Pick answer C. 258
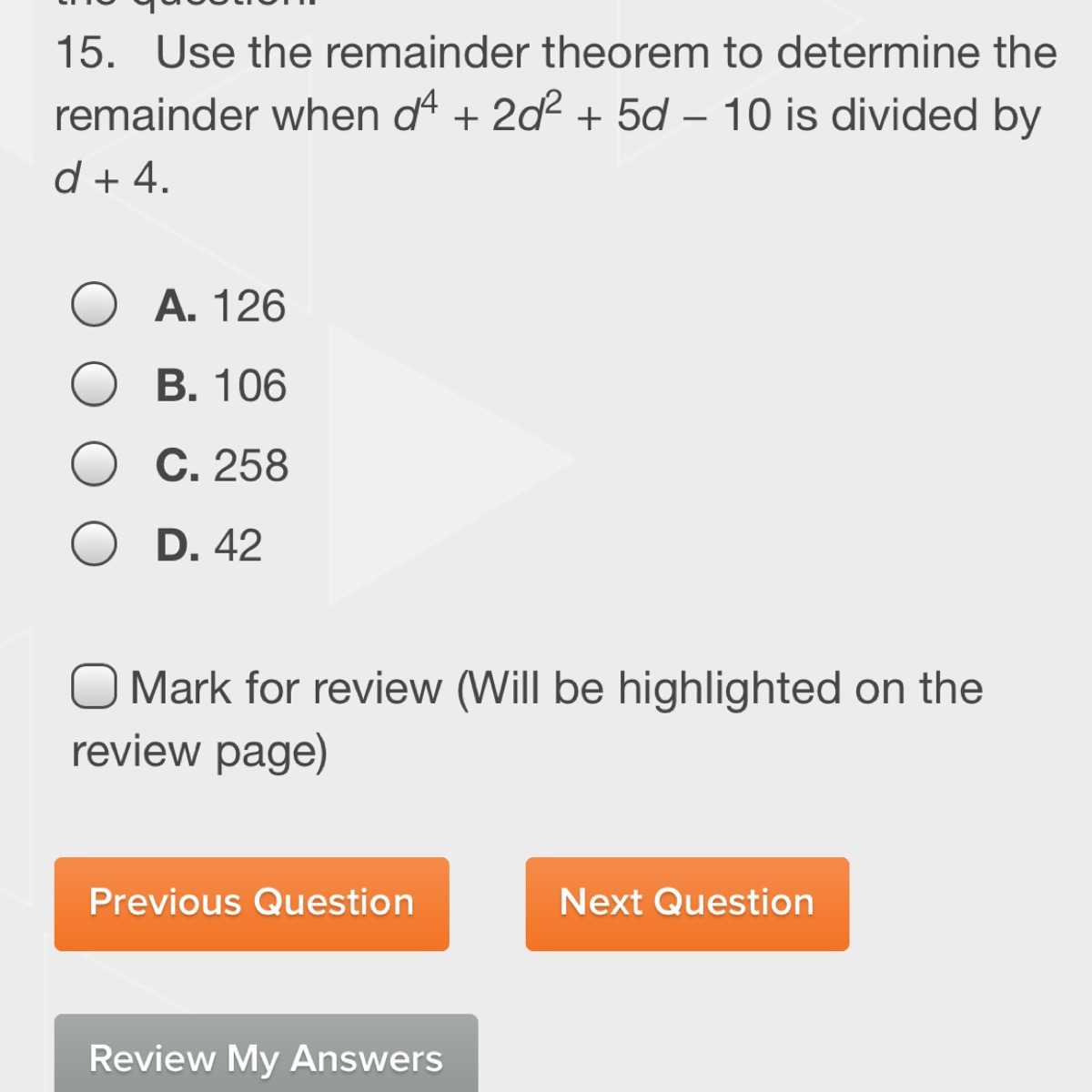 (94, 465)
